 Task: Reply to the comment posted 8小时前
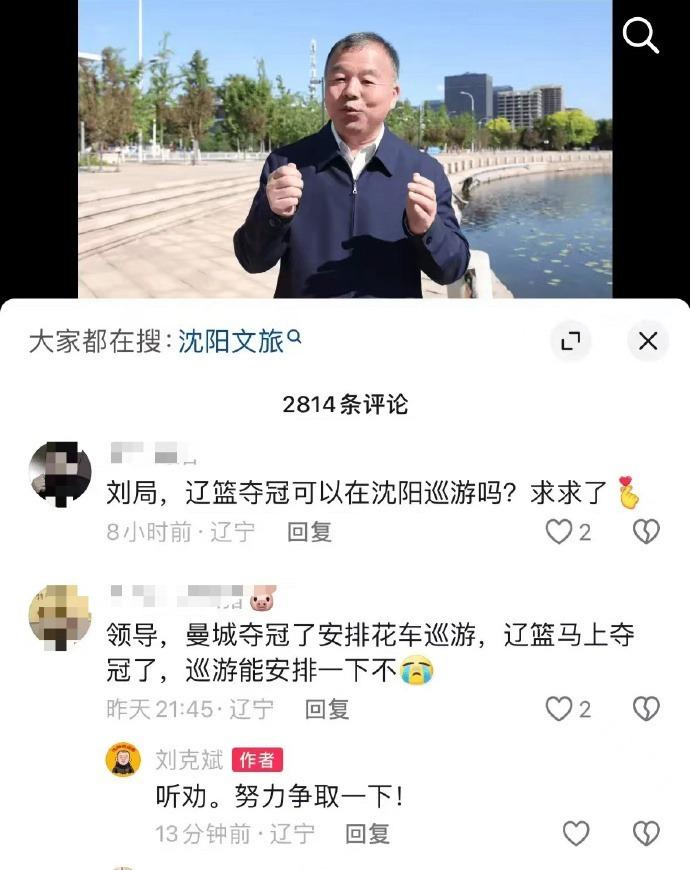point(309,532)
